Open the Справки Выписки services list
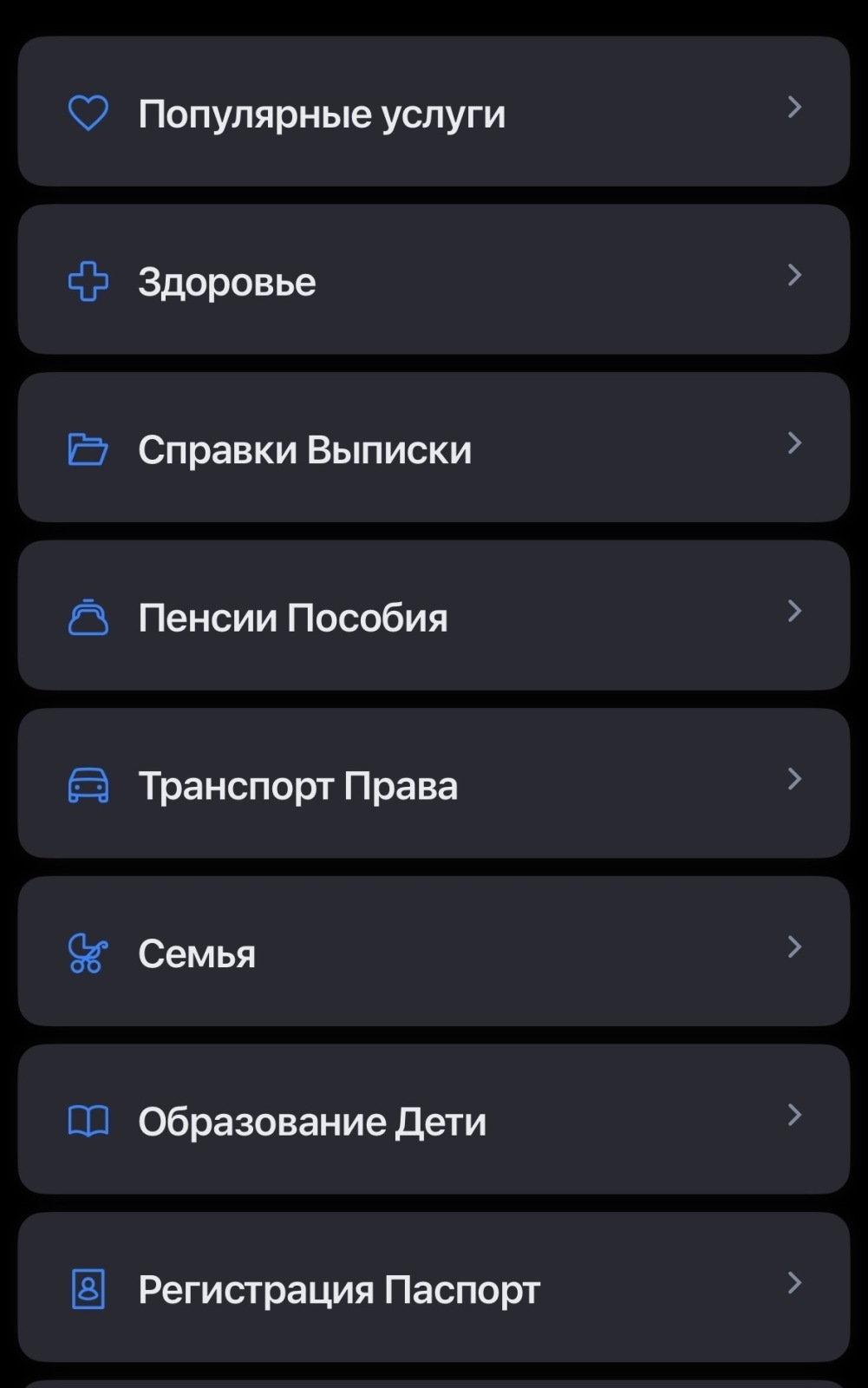868x1388 pixels. (x=303, y=448)
